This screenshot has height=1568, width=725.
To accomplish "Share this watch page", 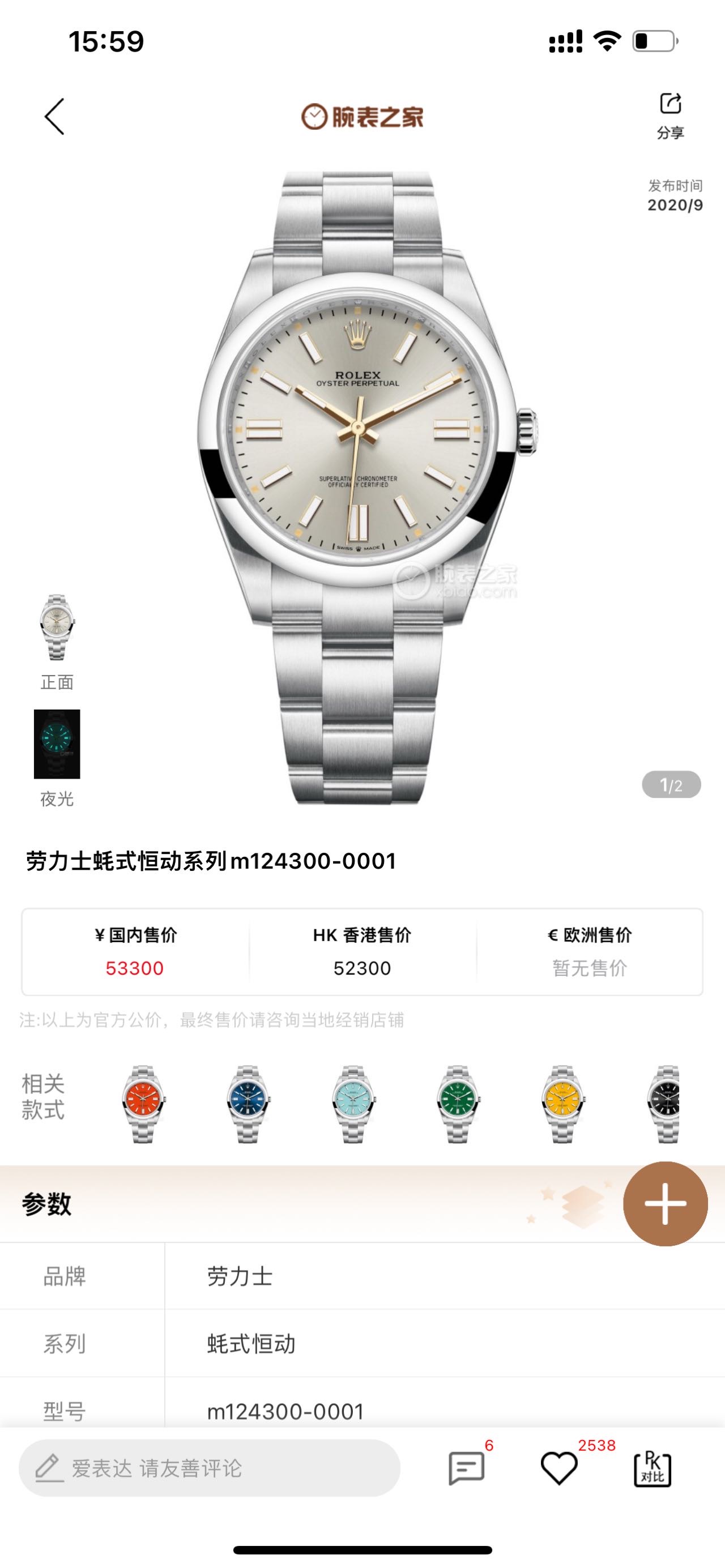I will [670, 114].
